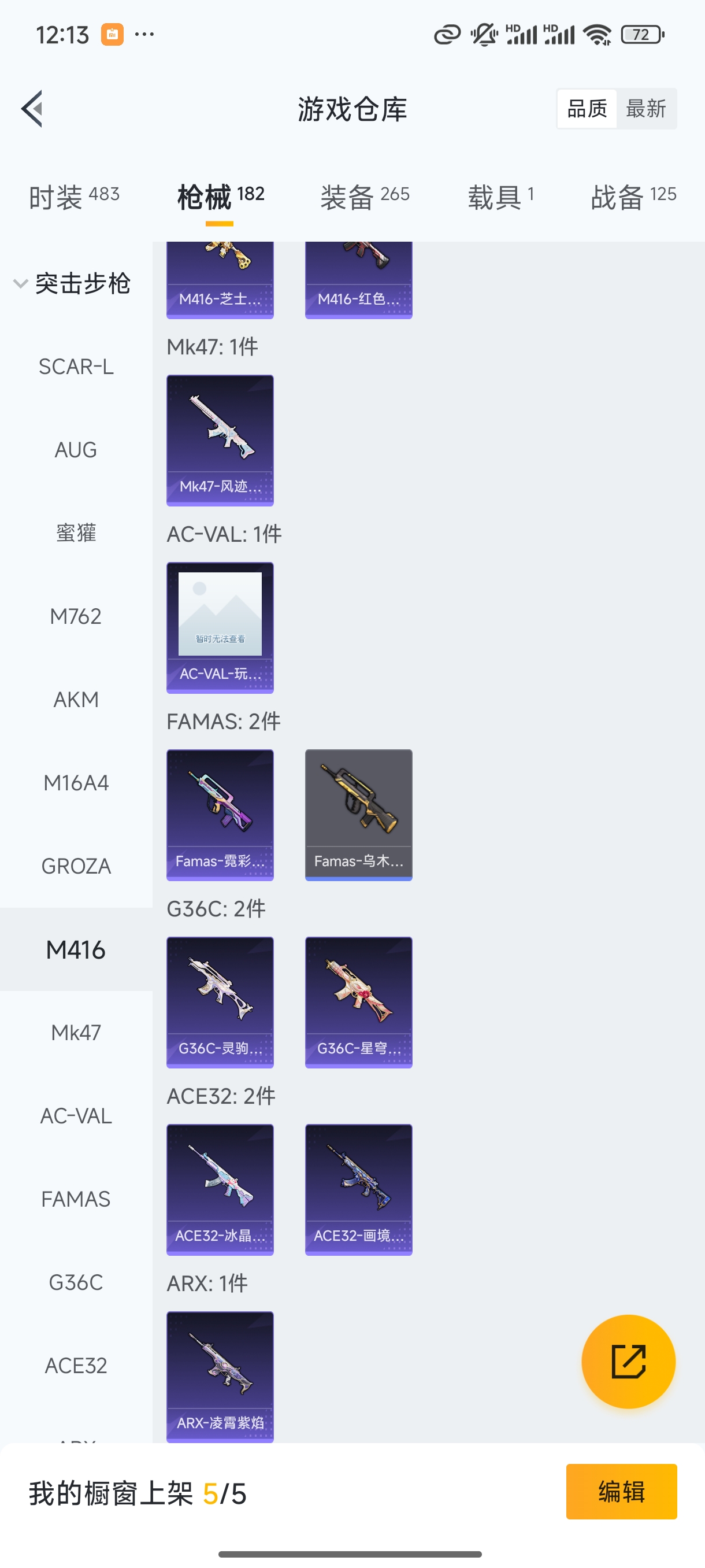Sort items by 品质

coord(587,109)
